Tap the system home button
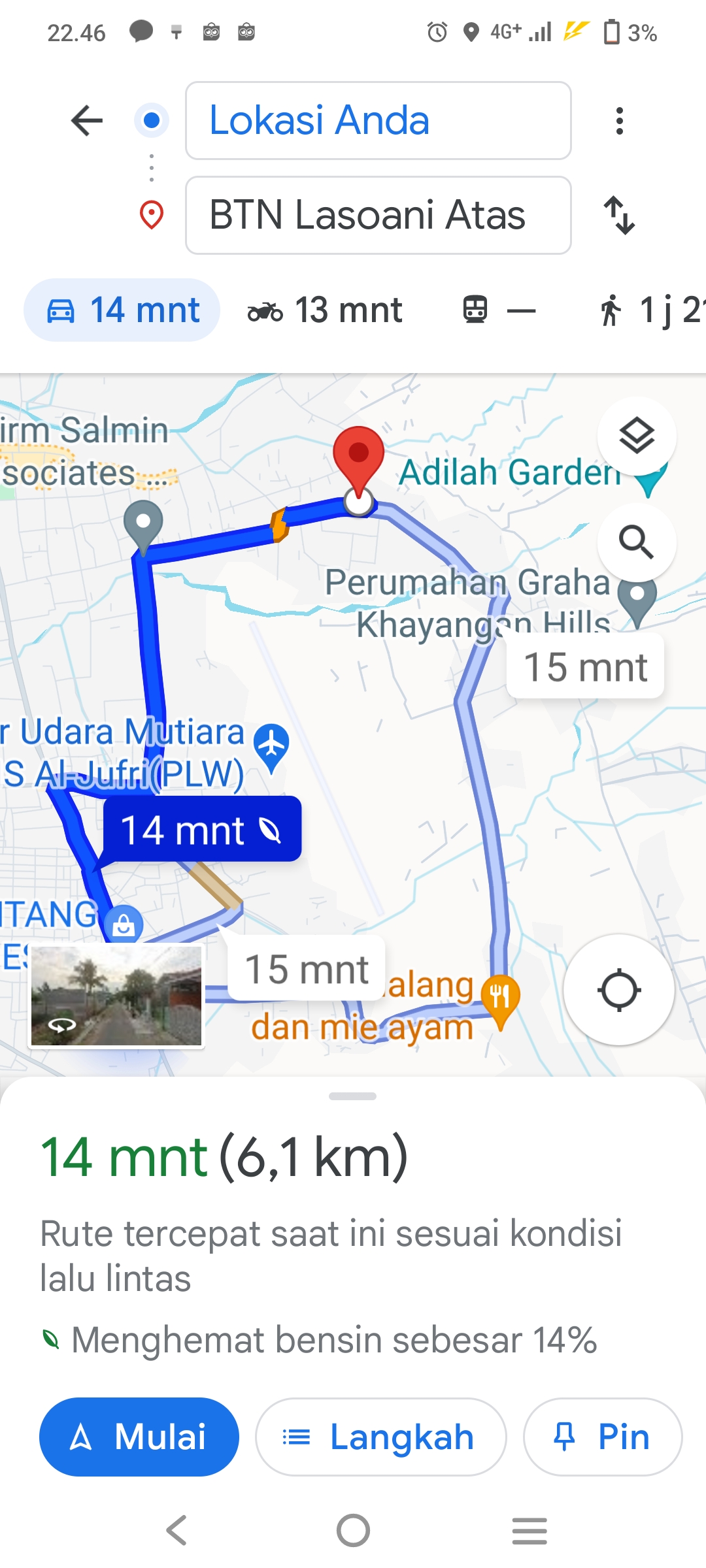Viewport: 706px width, 1568px height. pos(353,1530)
